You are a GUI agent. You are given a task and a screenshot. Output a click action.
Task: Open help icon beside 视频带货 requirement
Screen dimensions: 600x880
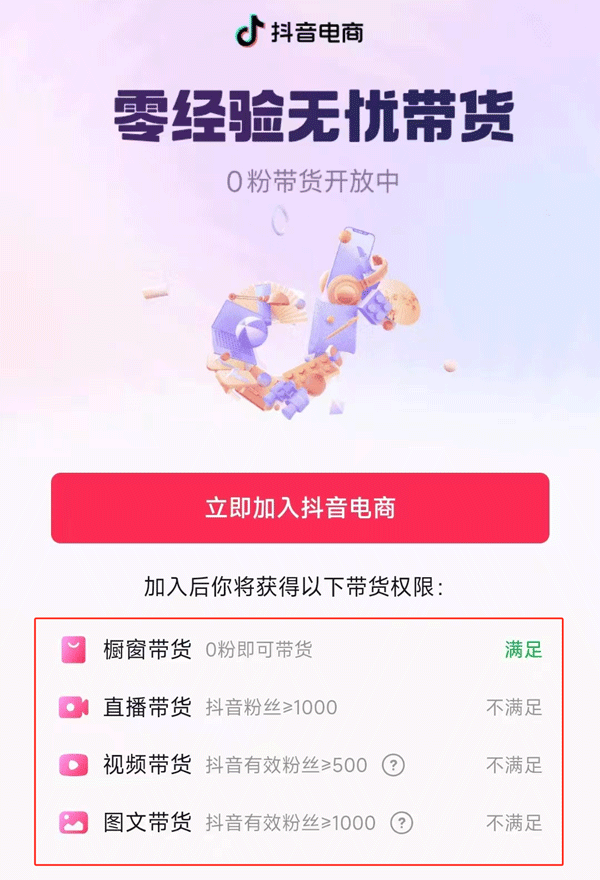pos(394,765)
